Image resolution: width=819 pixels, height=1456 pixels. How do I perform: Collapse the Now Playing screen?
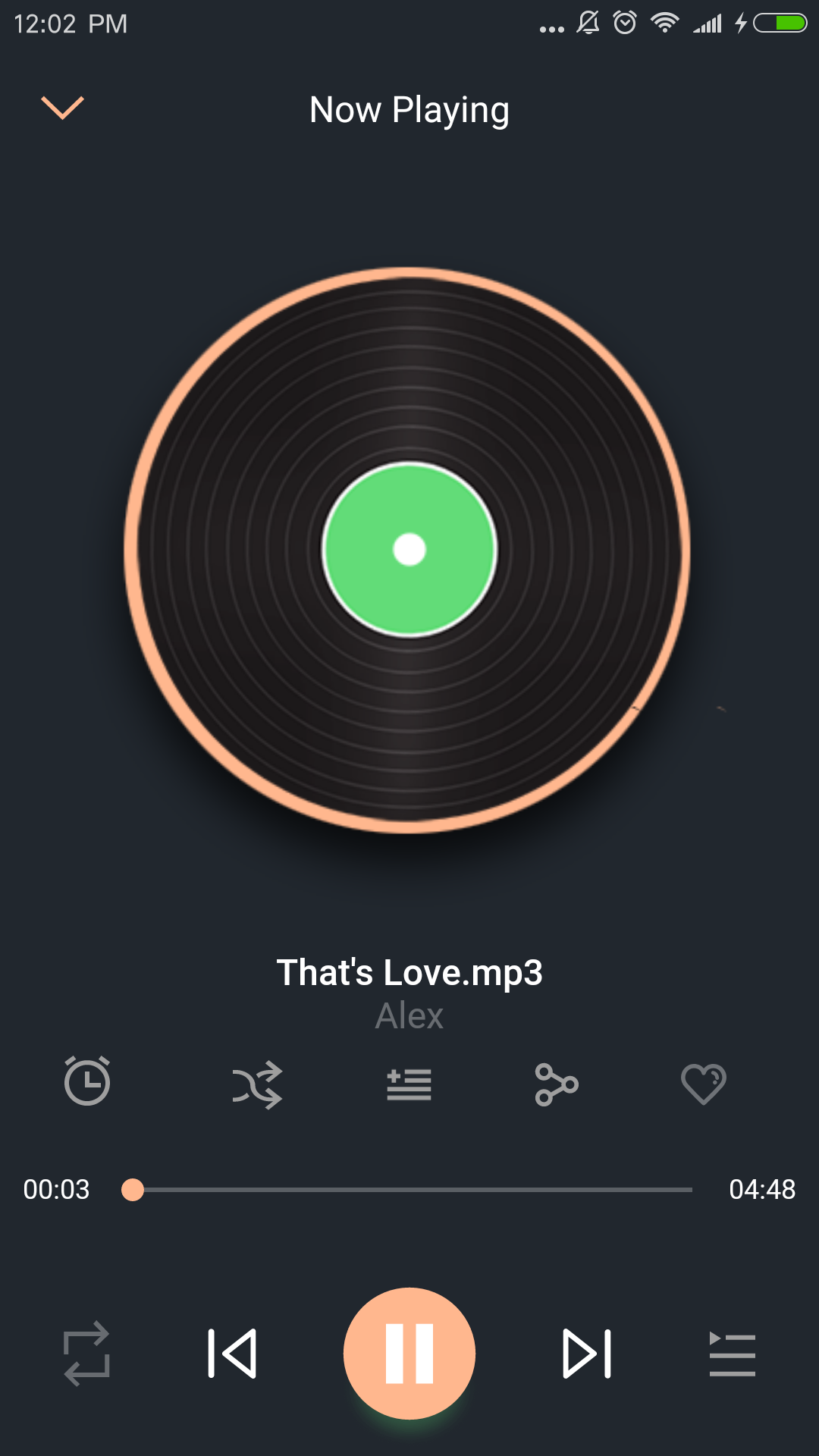(64, 109)
